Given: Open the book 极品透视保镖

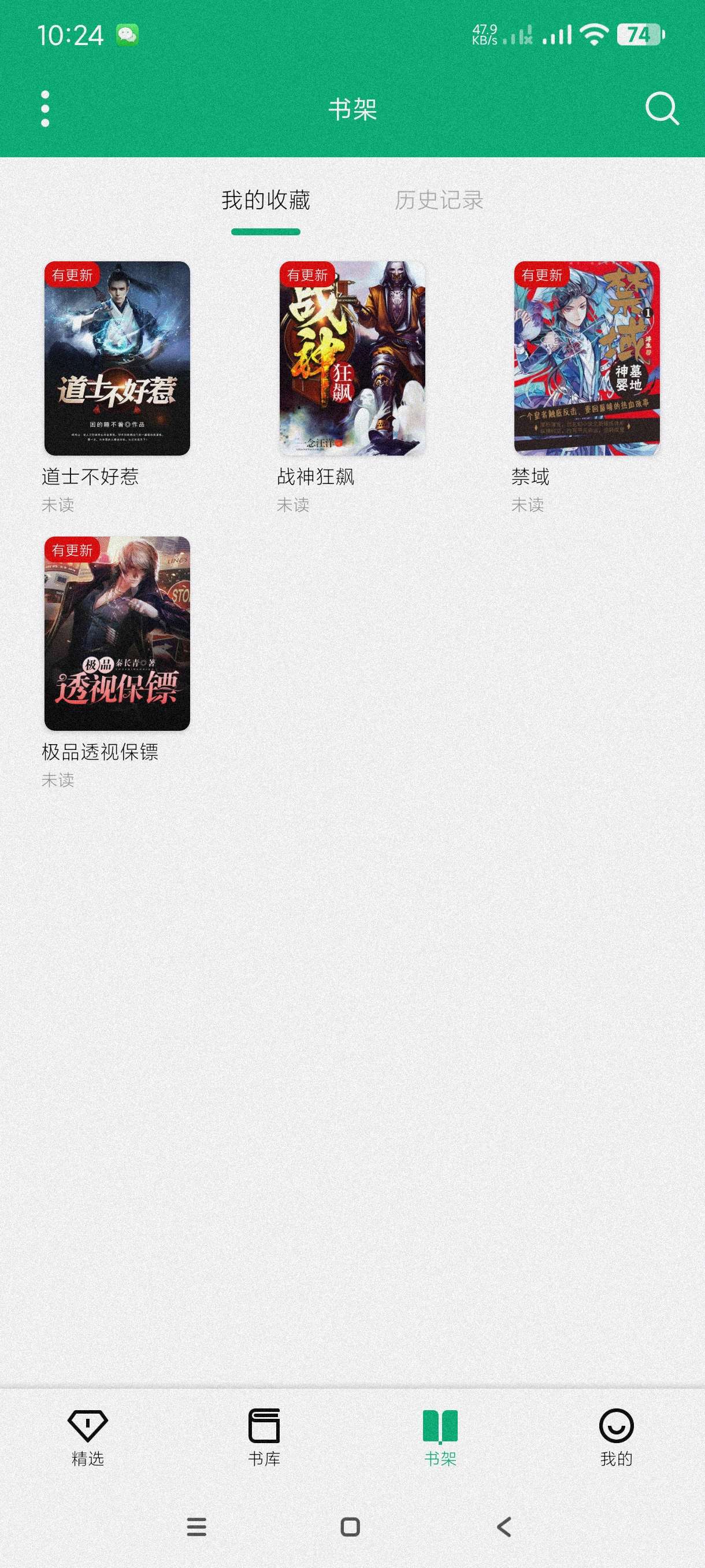Looking at the screenshot, I should tap(117, 634).
